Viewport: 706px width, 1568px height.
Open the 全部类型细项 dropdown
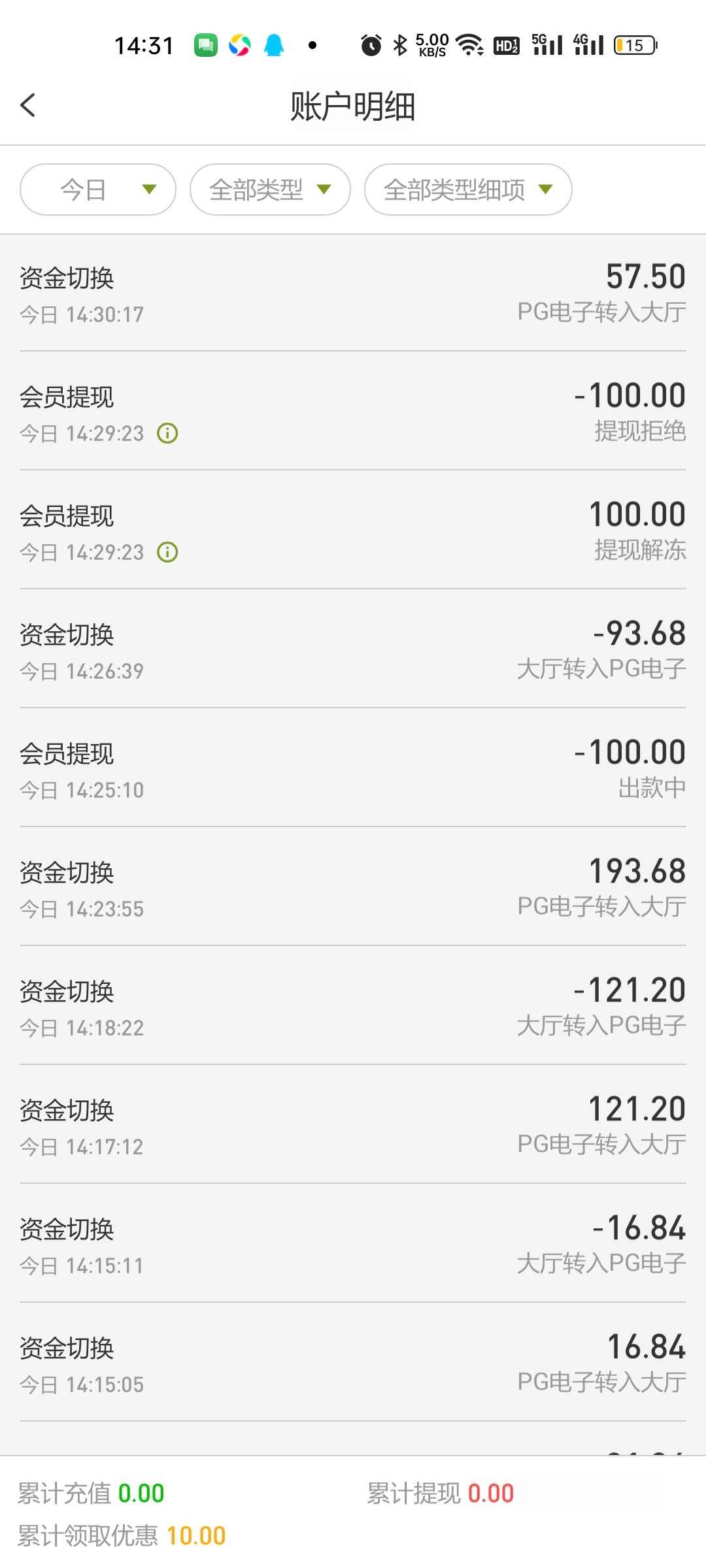click(x=468, y=189)
